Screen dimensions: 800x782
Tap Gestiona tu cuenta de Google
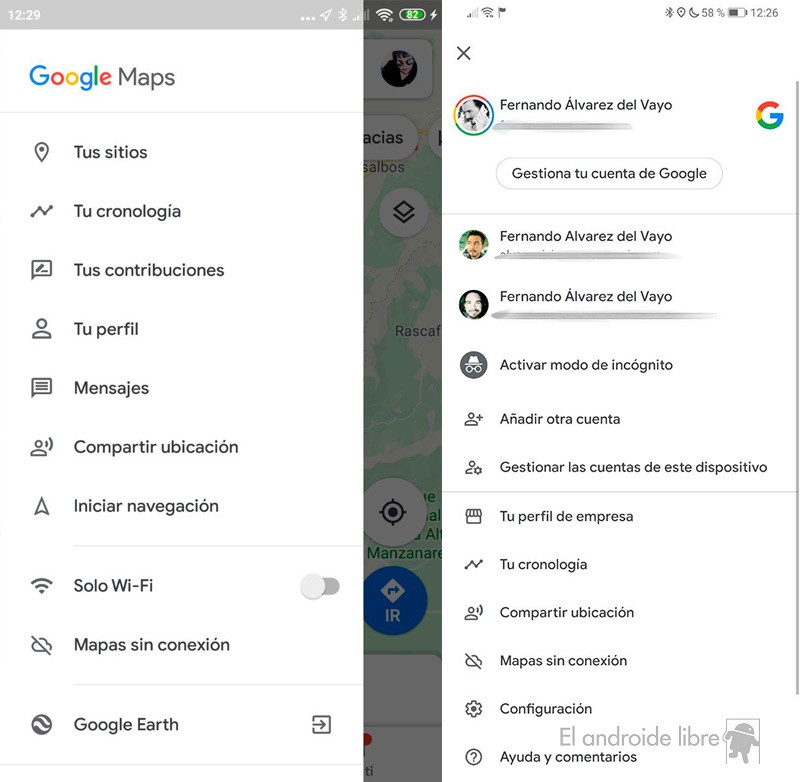coord(609,173)
